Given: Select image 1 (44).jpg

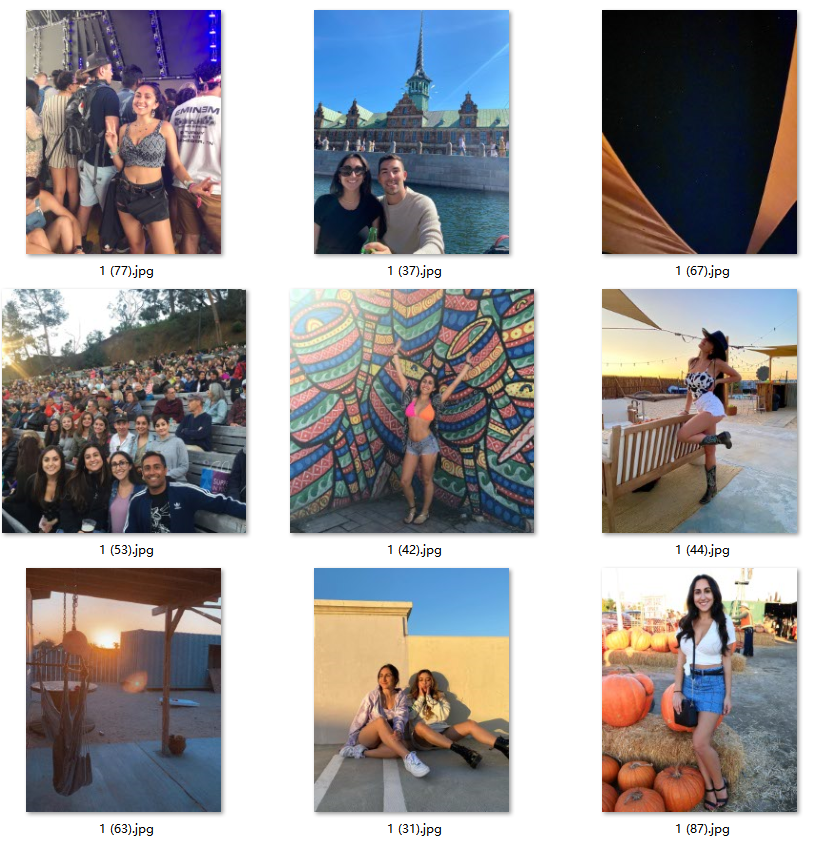Looking at the screenshot, I should tap(699, 411).
